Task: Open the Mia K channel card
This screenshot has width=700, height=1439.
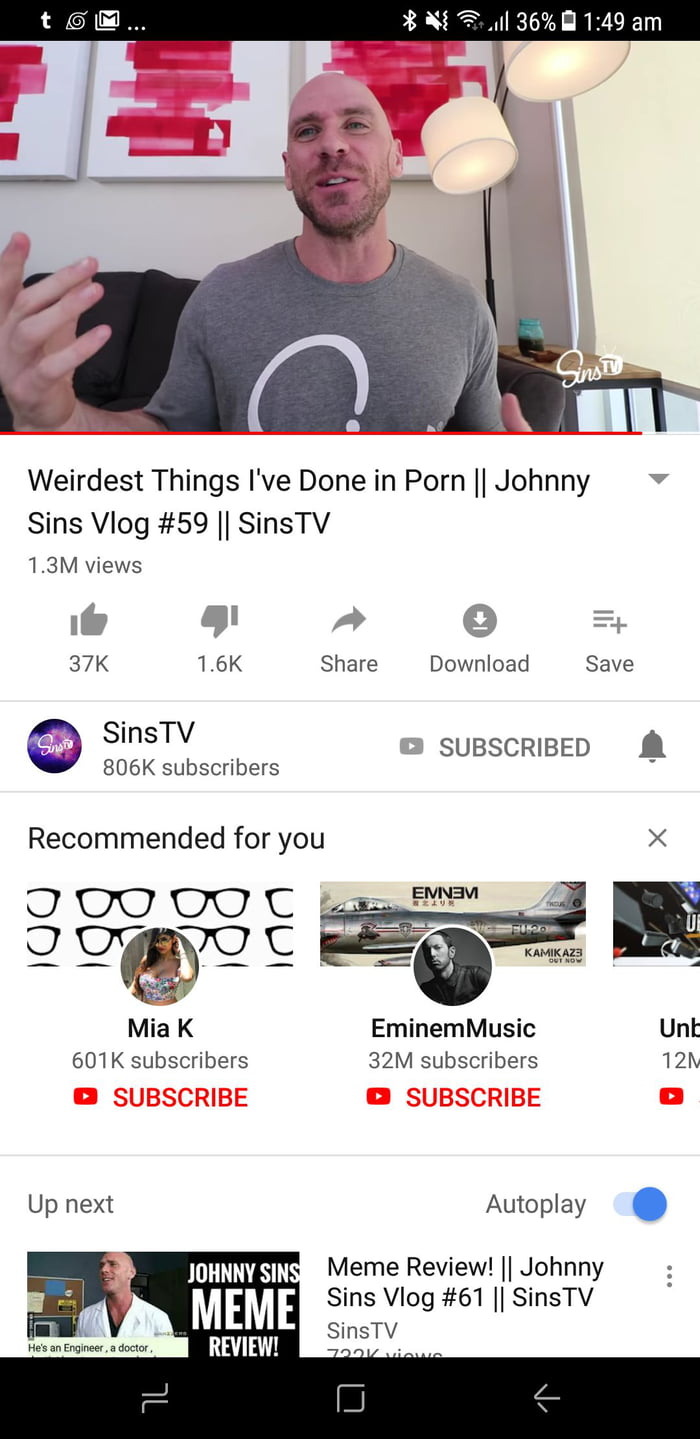Action: tap(160, 966)
